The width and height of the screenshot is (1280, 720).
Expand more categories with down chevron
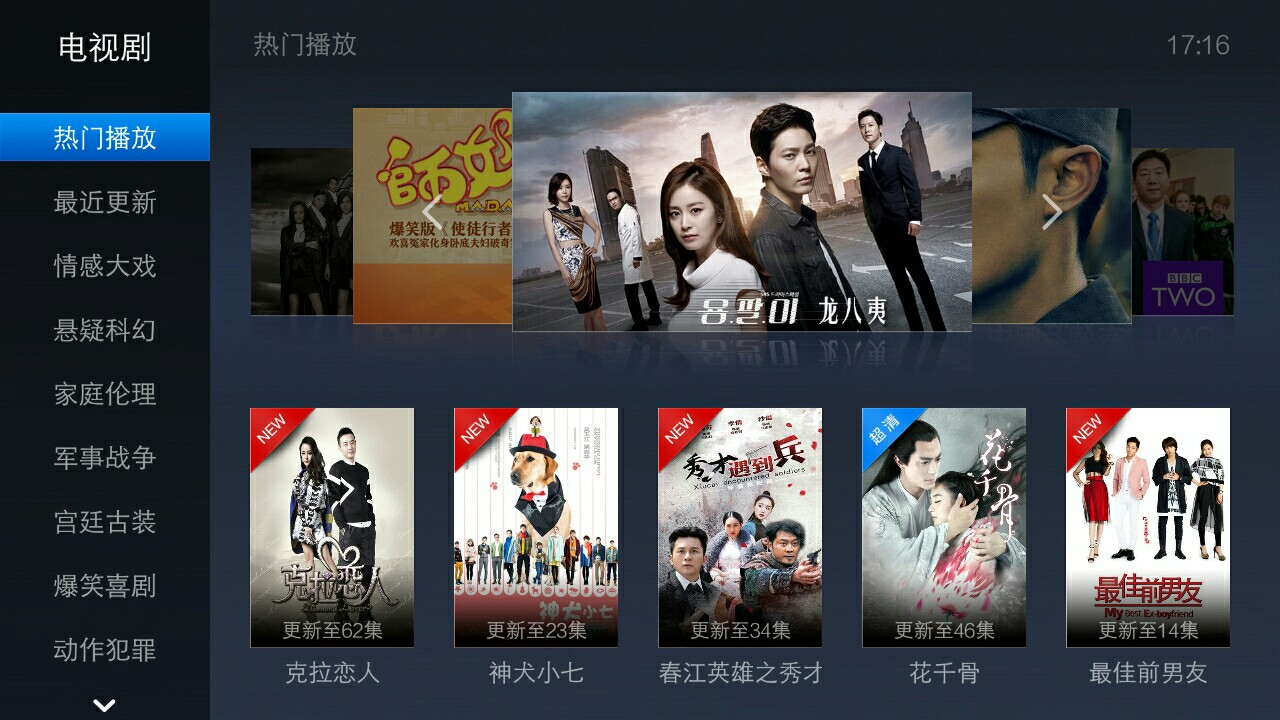point(104,705)
